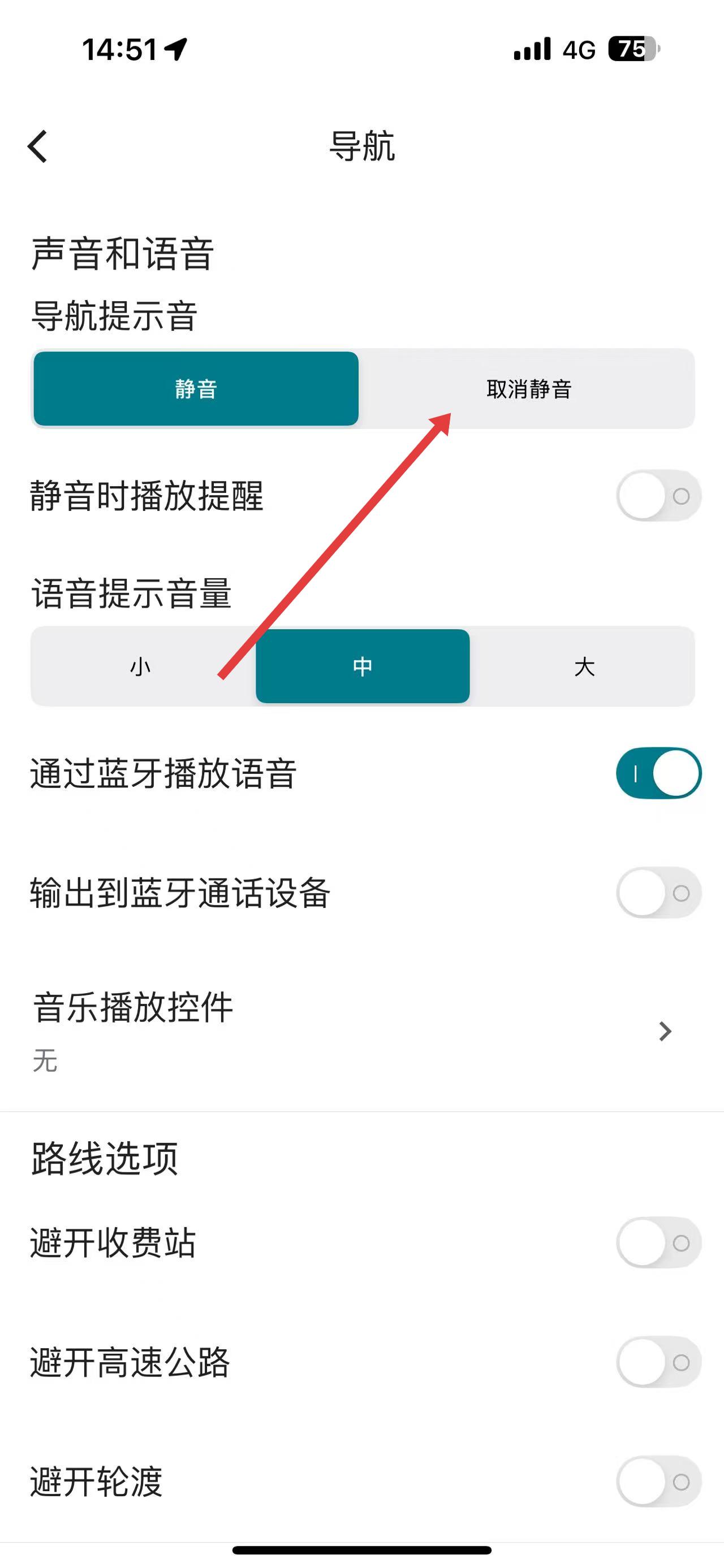The image size is (724, 1568).
Task: Select the 静音 option
Action: 196,388
